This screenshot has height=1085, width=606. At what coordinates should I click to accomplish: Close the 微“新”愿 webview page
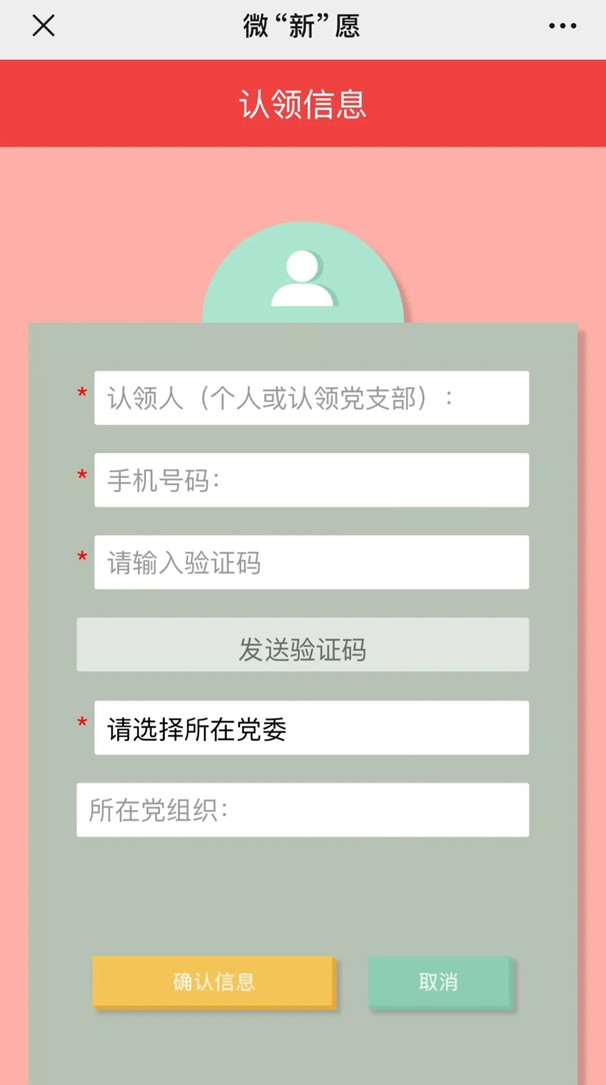point(43,26)
